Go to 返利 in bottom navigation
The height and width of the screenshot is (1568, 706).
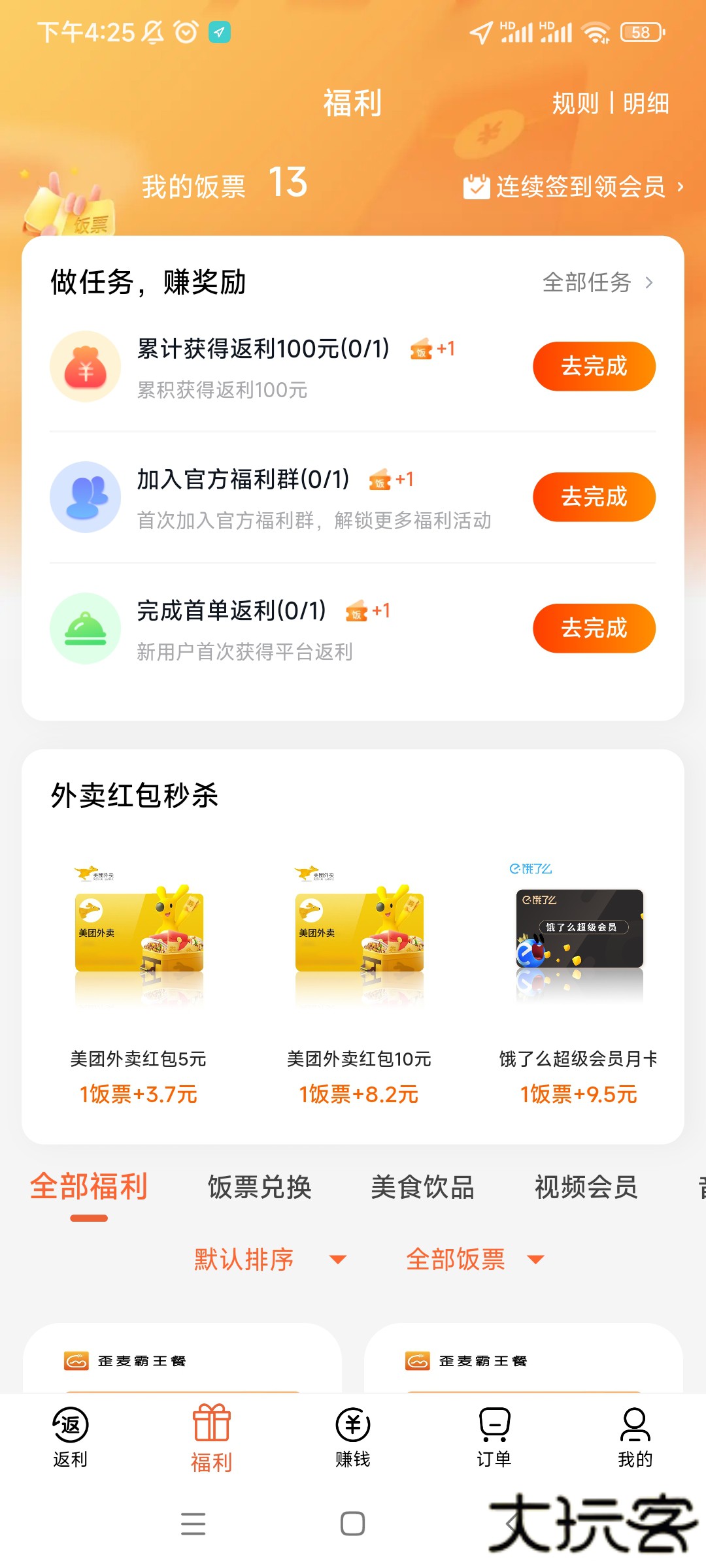coord(70,1437)
